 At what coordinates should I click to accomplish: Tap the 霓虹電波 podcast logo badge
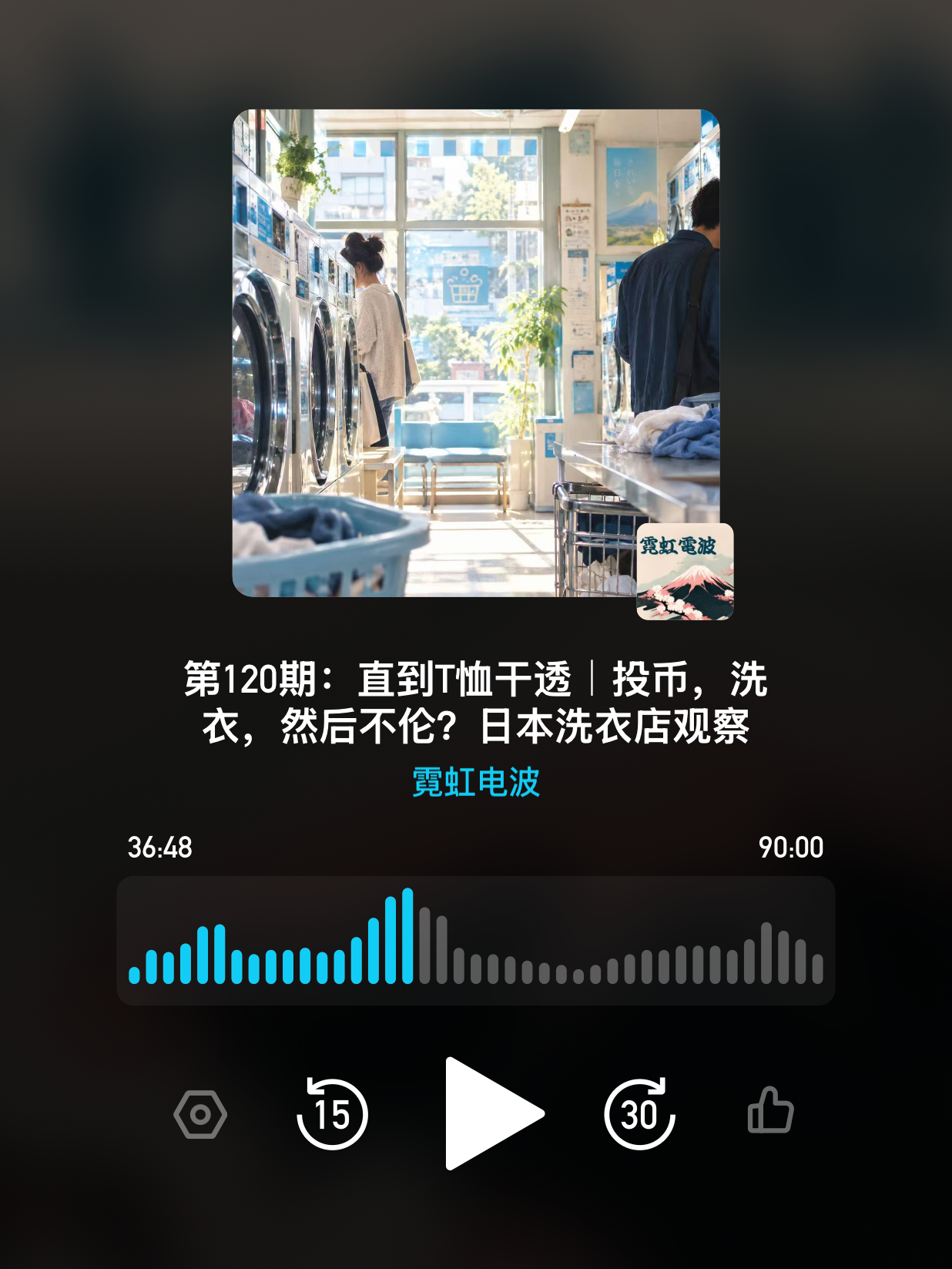point(685,572)
